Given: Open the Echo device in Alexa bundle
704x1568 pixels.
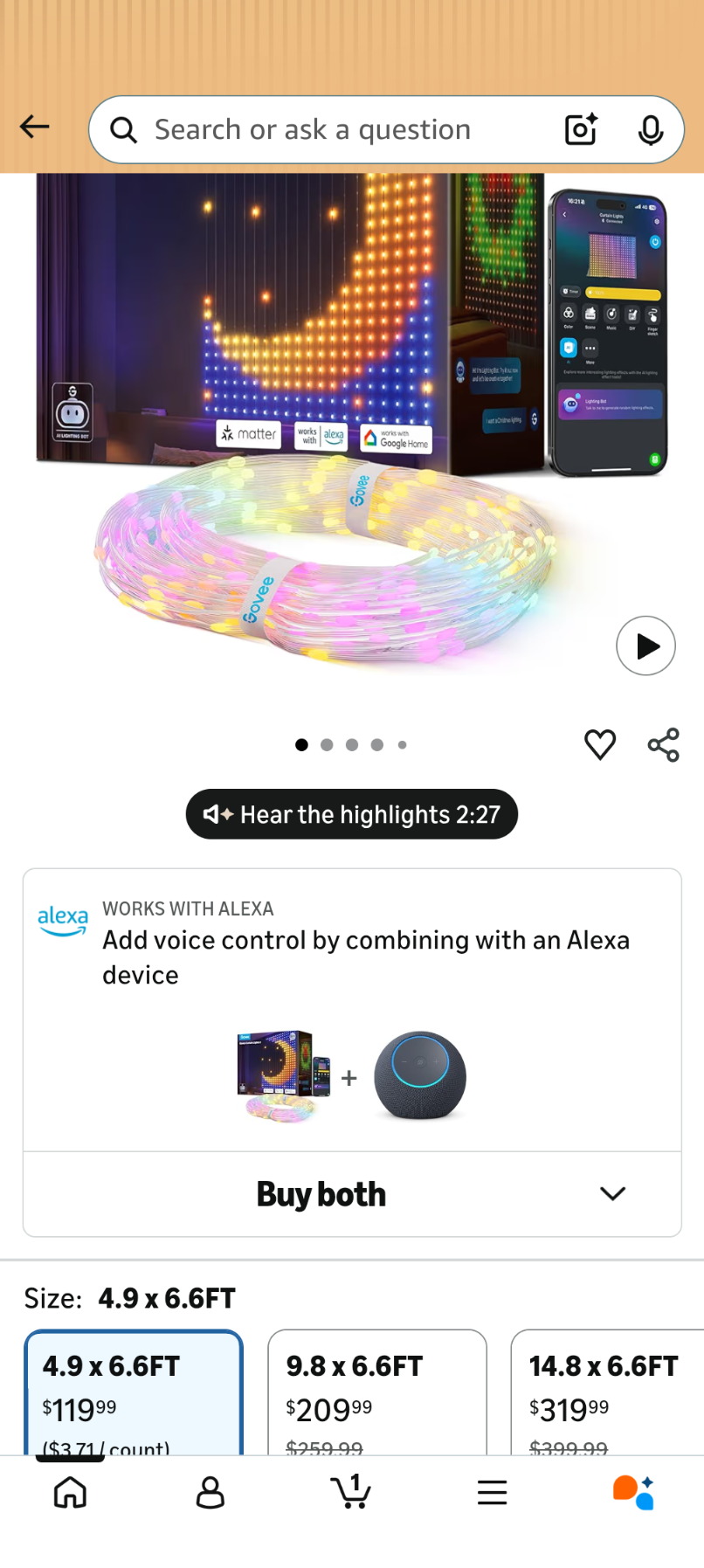Looking at the screenshot, I should [420, 1076].
